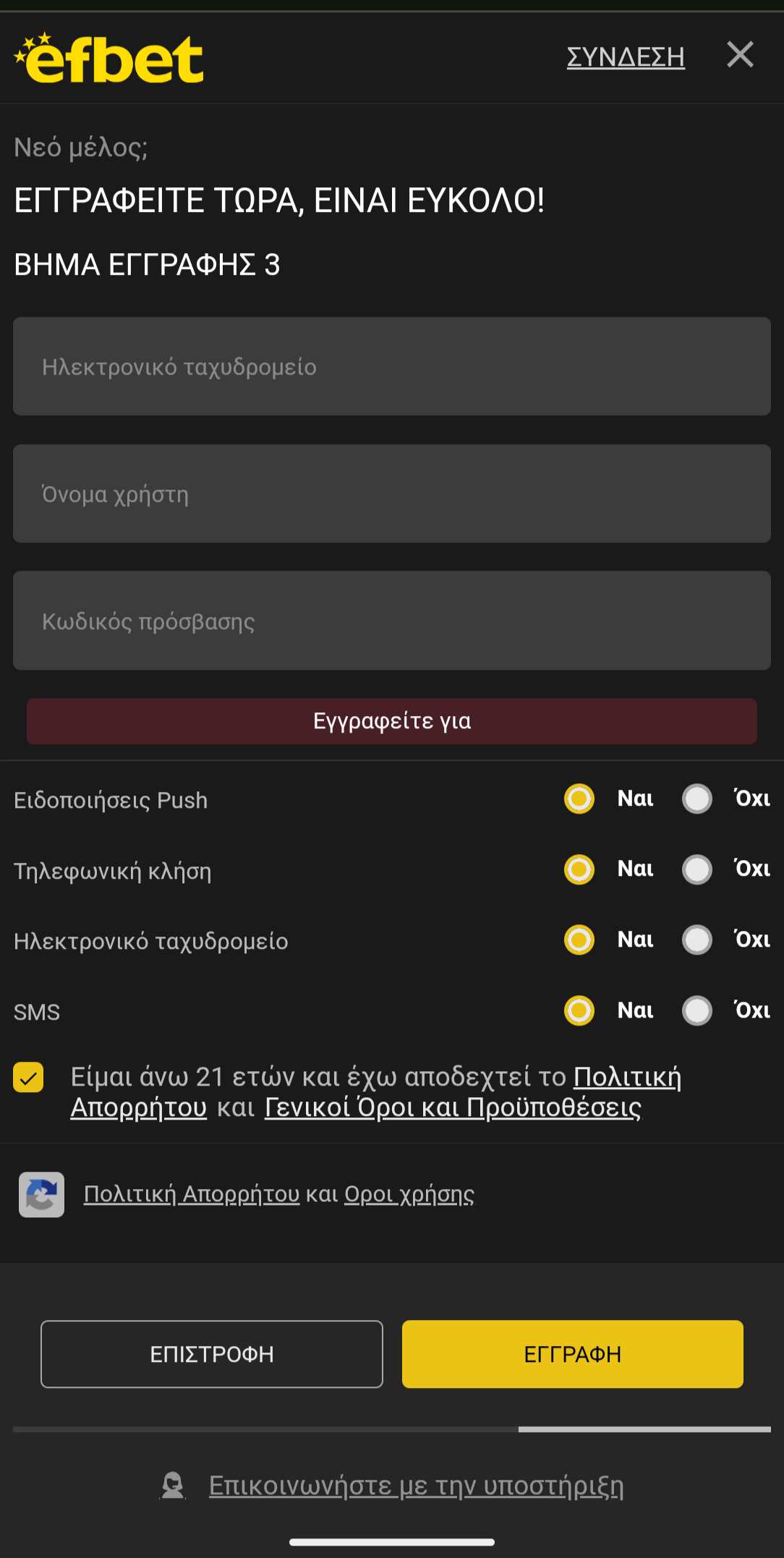This screenshot has width=784, height=1558.
Task: Select Ναι for SMS
Action: click(x=579, y=1010)
